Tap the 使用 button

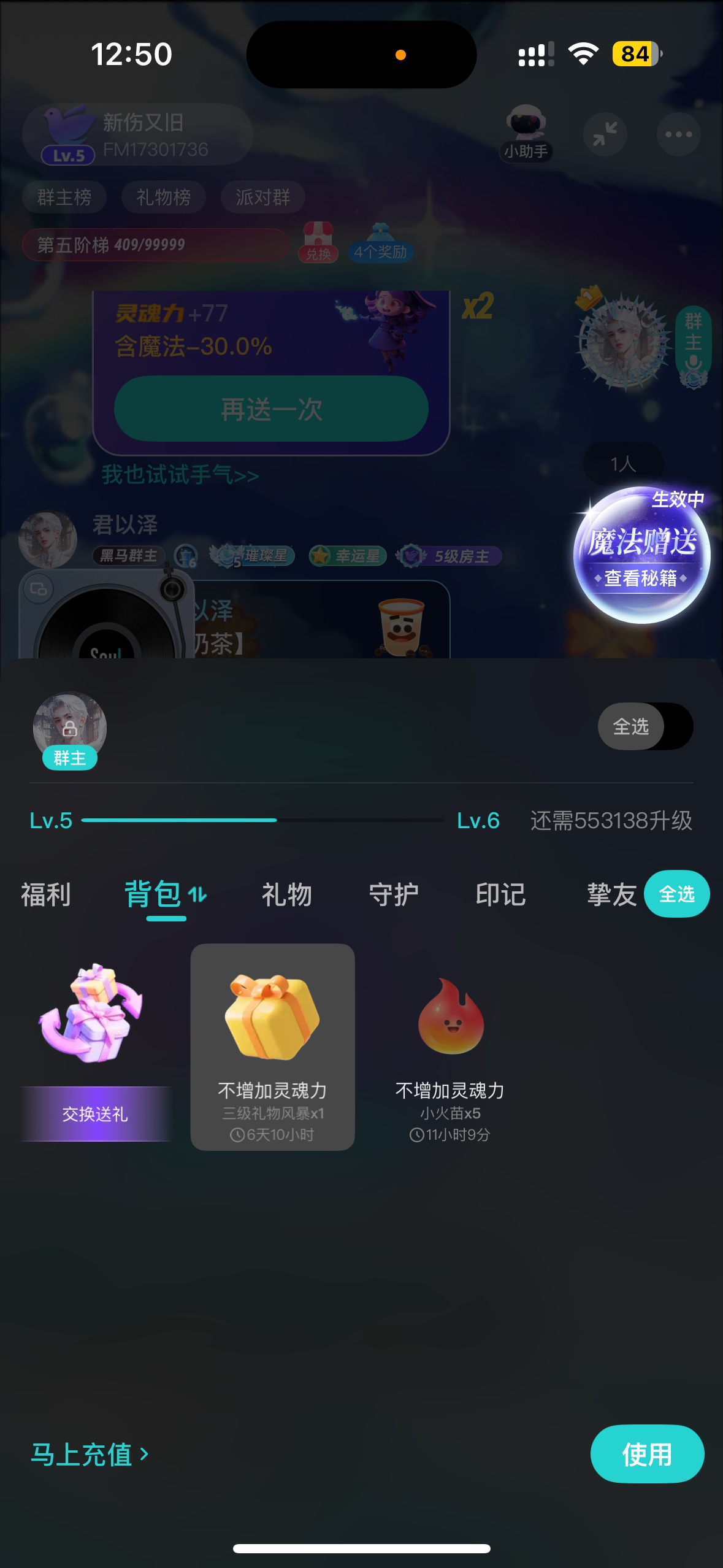[646, 1453]
